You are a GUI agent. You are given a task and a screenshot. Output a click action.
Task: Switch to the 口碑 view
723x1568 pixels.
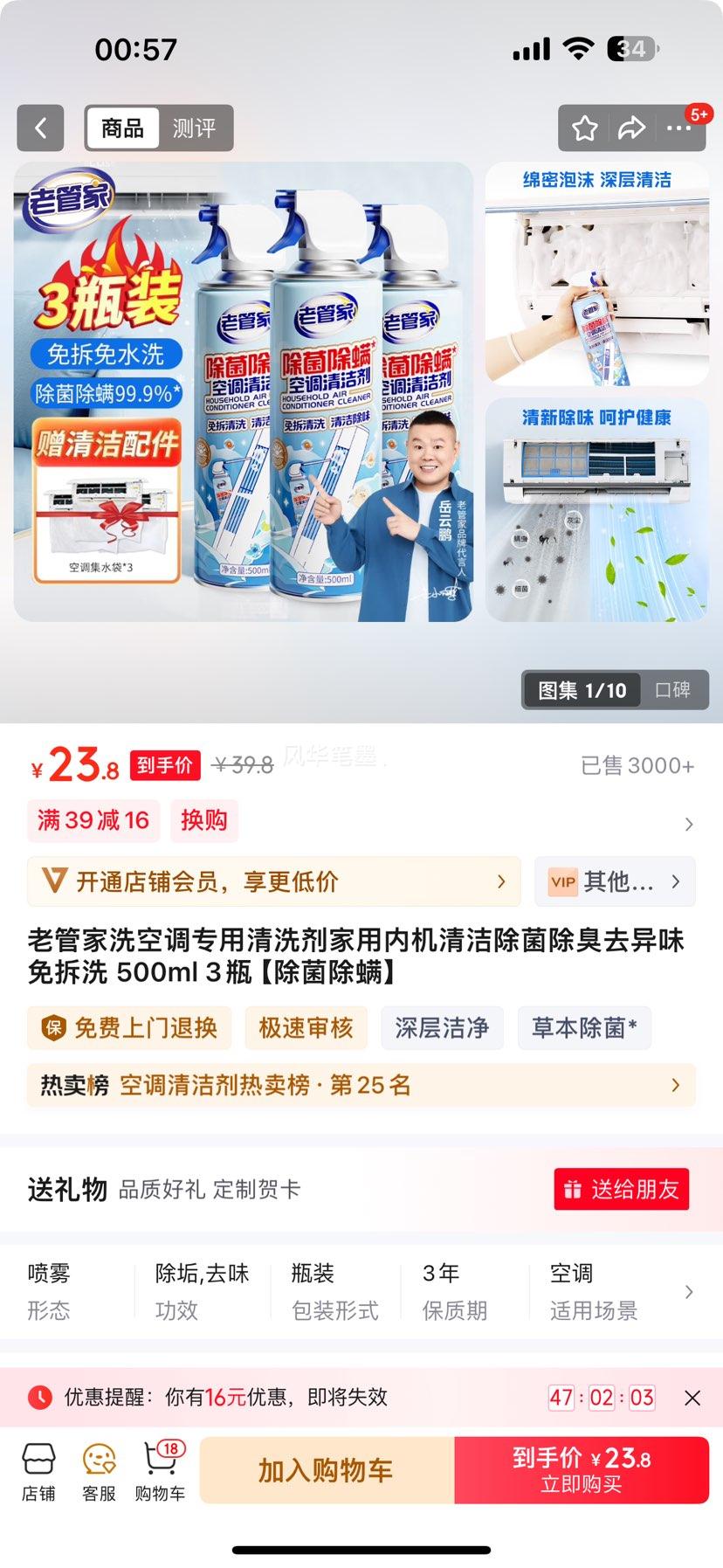[x=672, y=689]
